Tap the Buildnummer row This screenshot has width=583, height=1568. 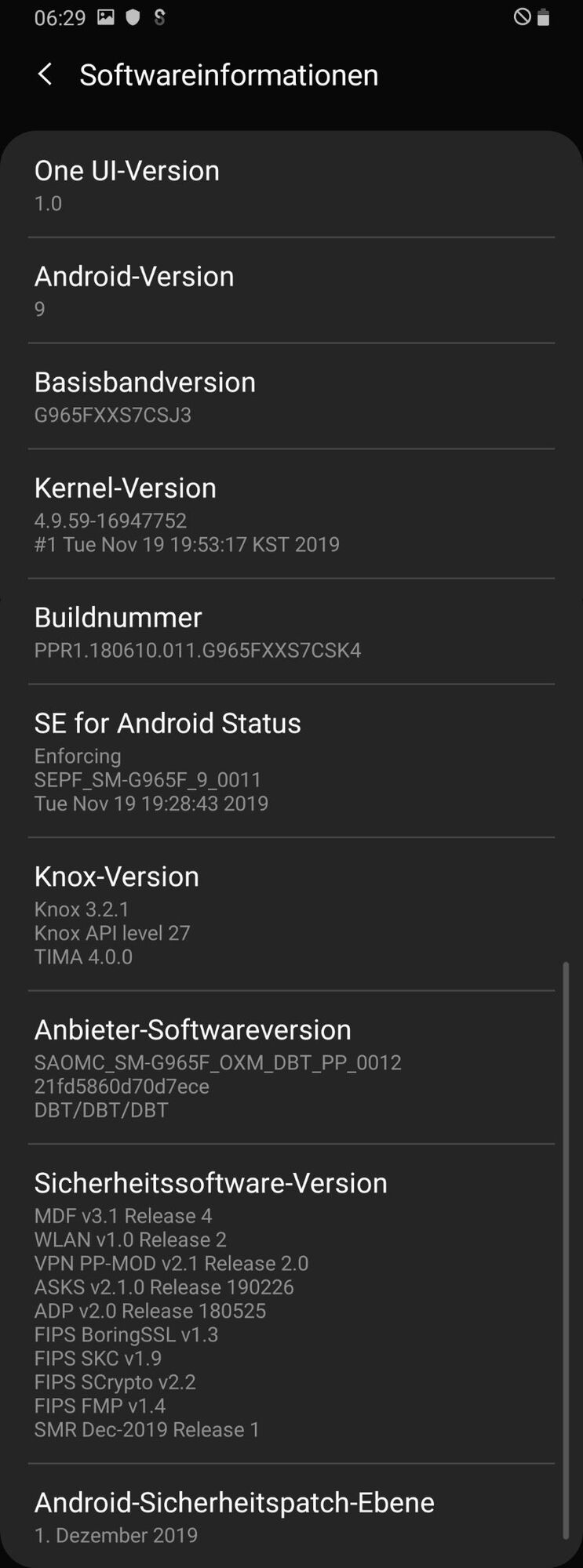(x=290, y=632)
